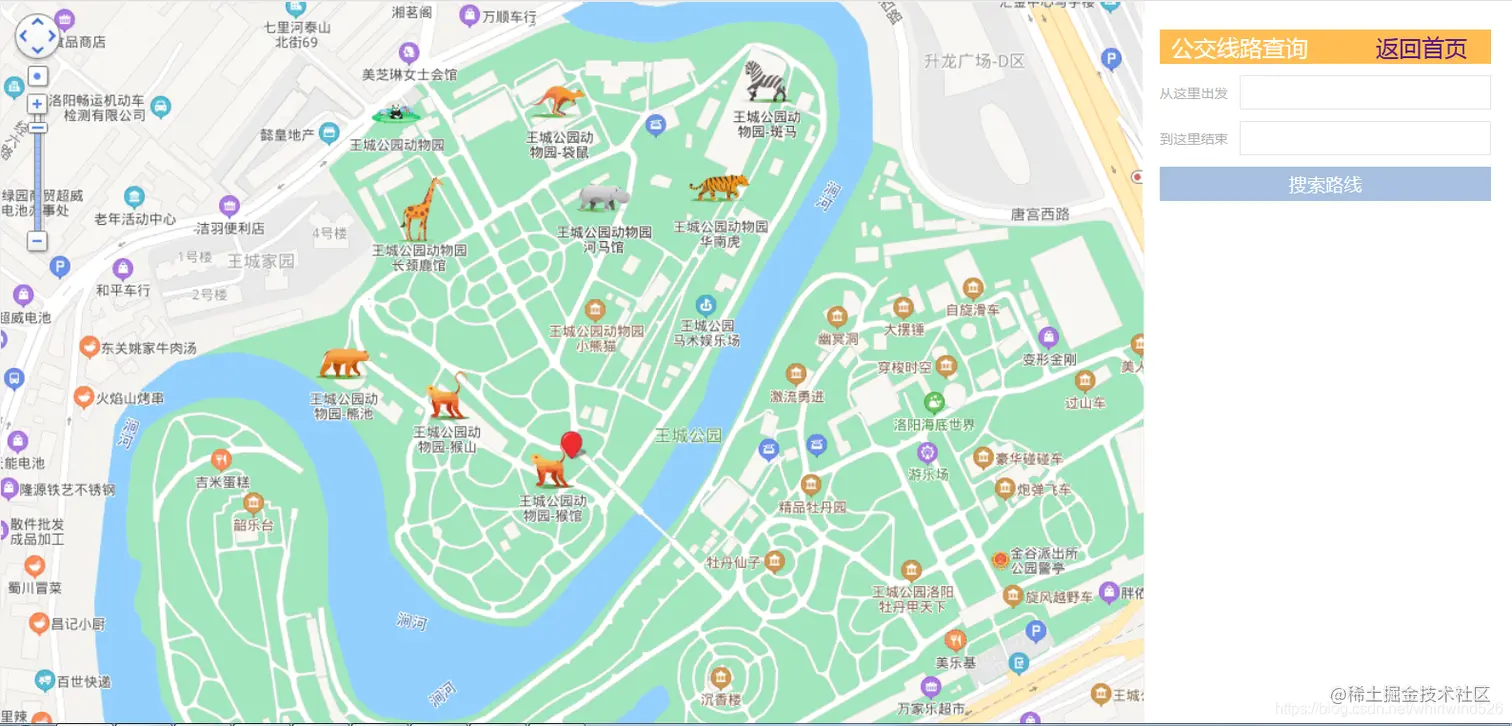
Task: Tap the 到这里结束 destination field
Action: pos(1364,138)
